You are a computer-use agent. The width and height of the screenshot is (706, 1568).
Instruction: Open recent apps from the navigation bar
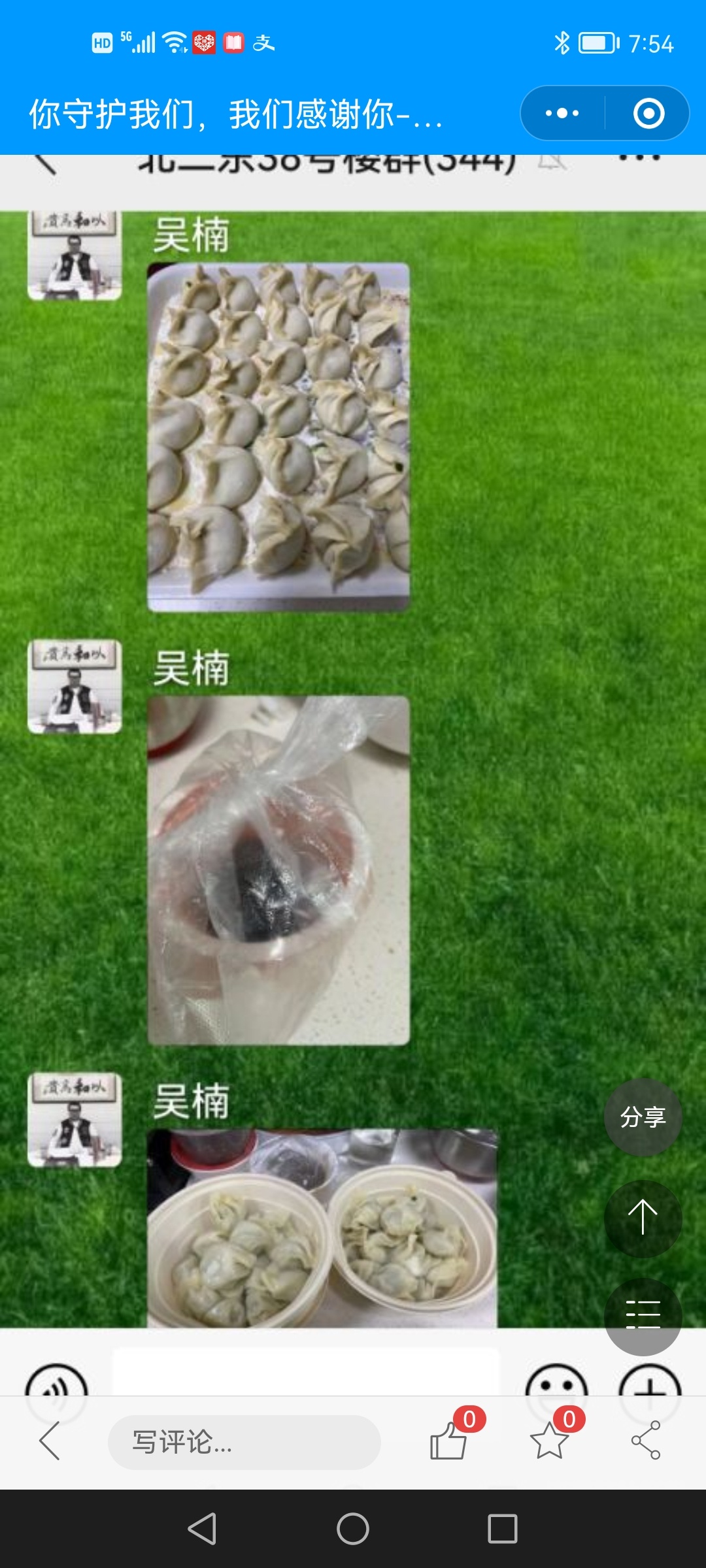(x=503, y=1529)
